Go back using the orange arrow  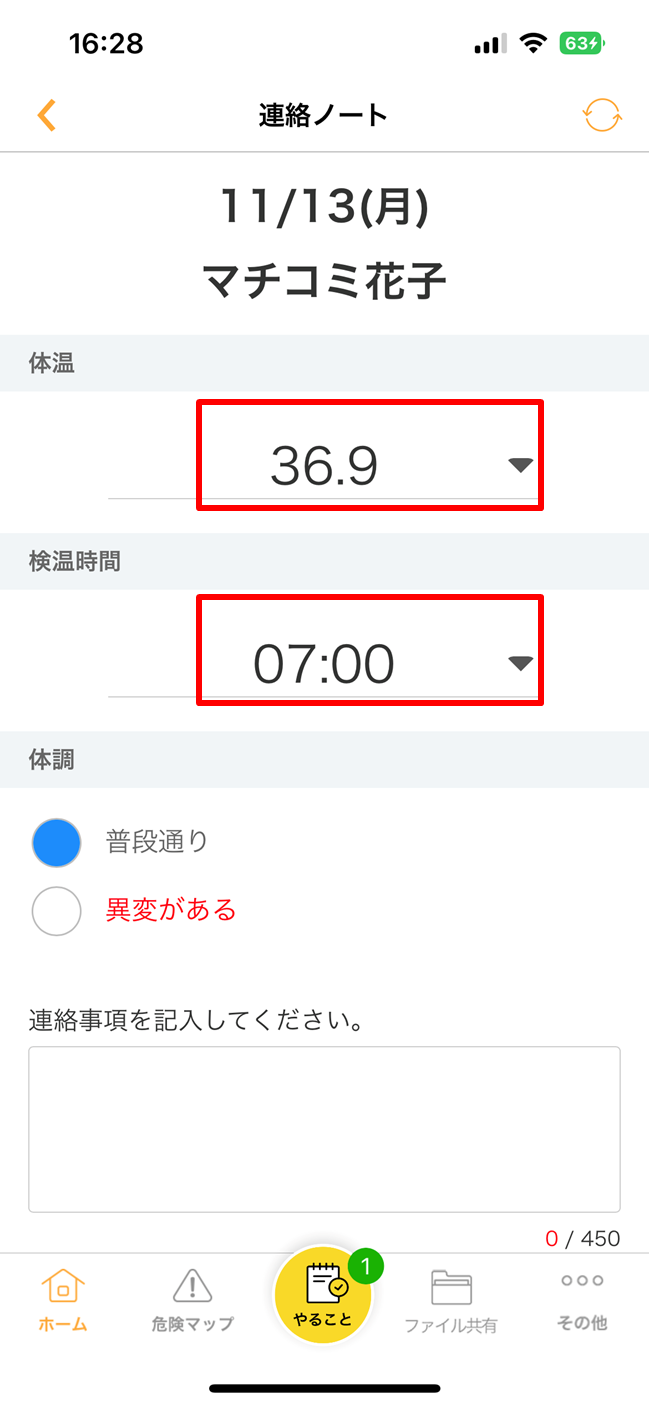[x=47, y=115]
